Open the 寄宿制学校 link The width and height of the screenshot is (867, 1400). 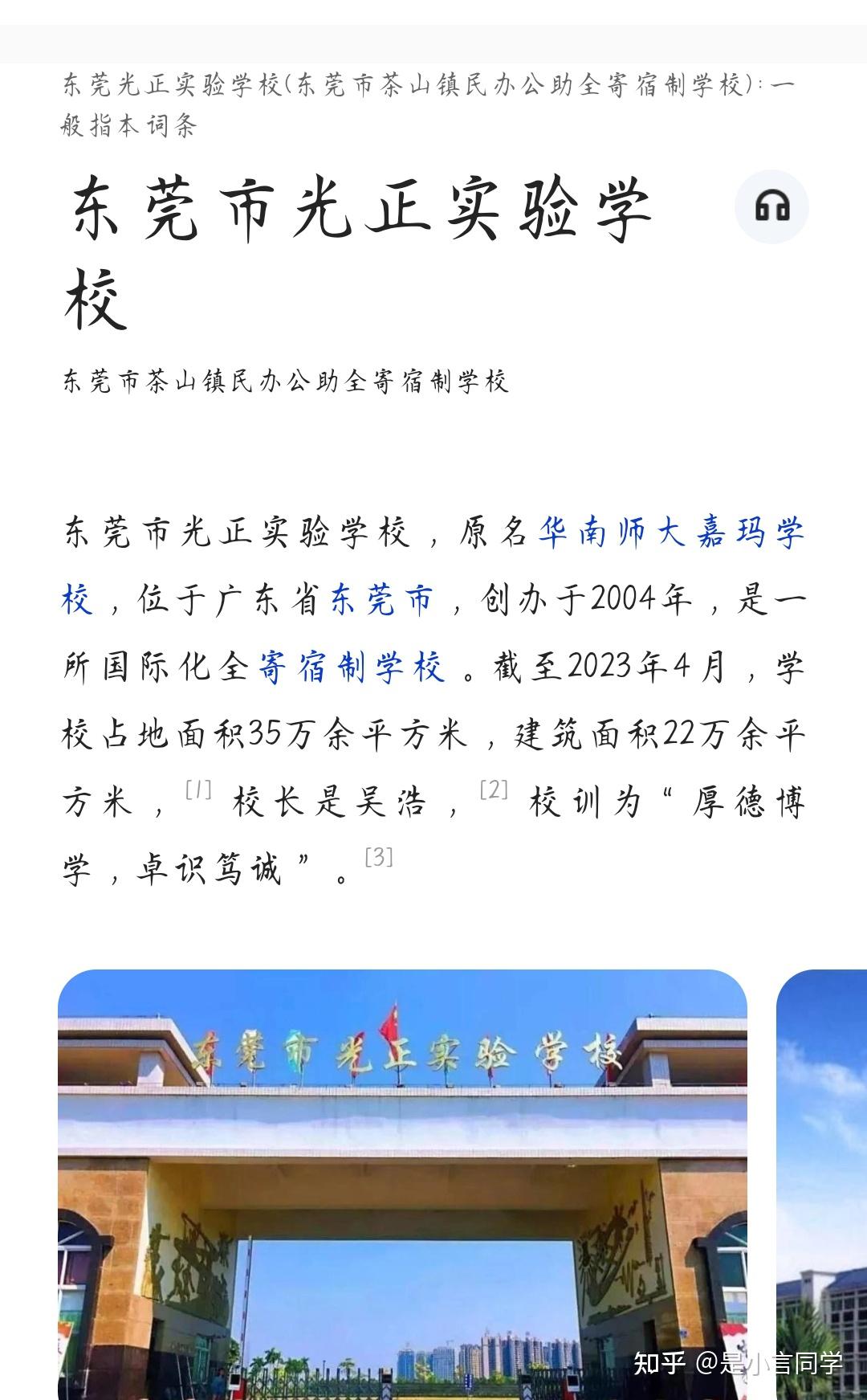click(351, 667)
